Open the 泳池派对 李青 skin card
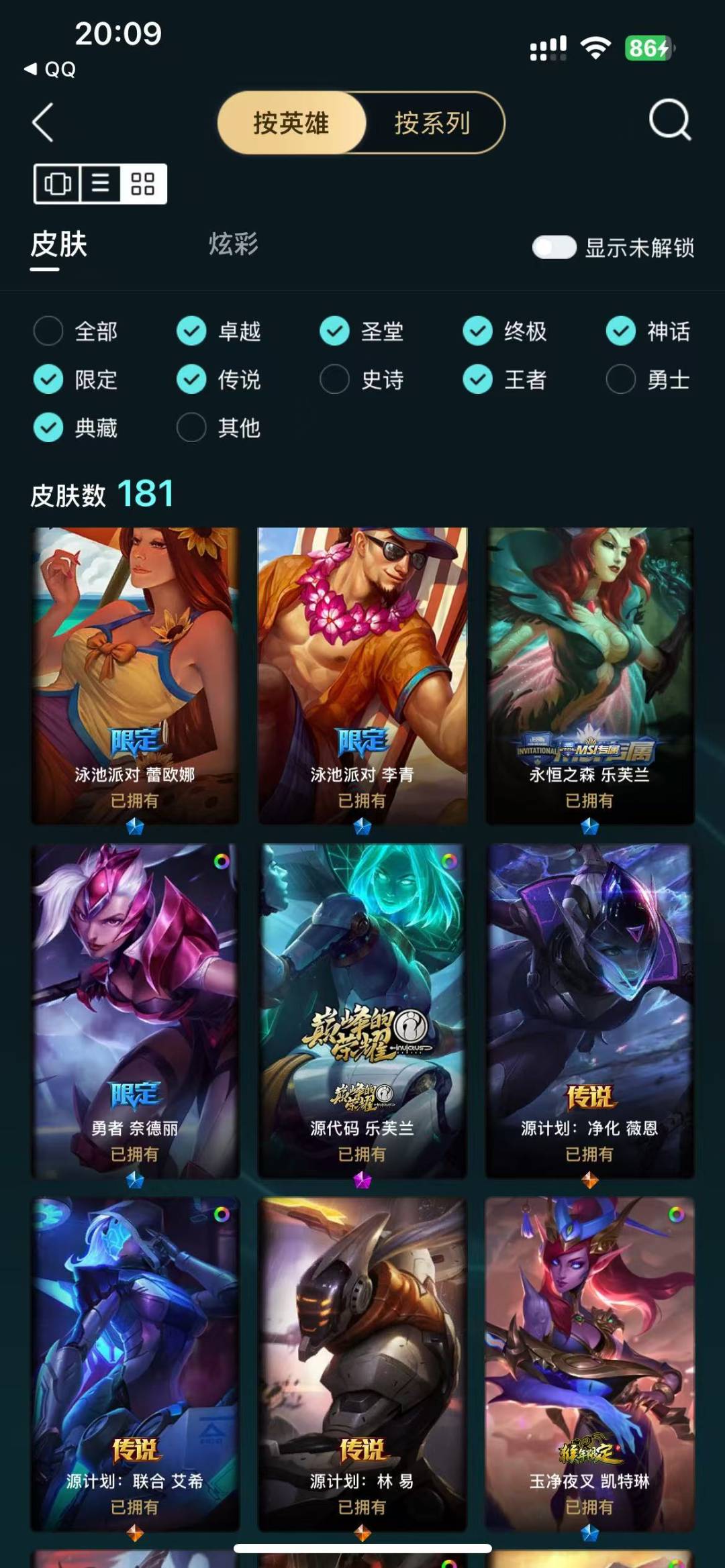 [362, 676]
